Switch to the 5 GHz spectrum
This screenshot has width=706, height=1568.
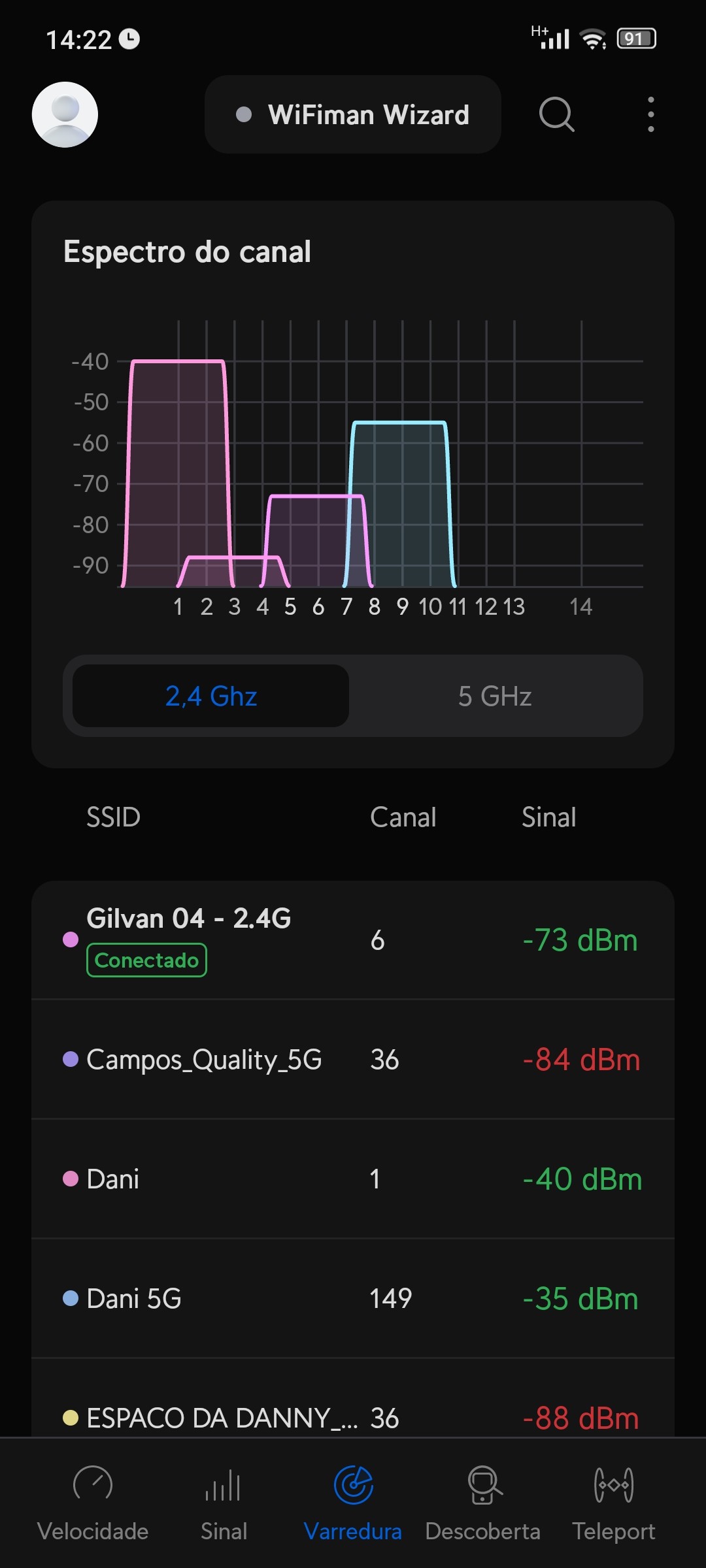click(495, 696)
